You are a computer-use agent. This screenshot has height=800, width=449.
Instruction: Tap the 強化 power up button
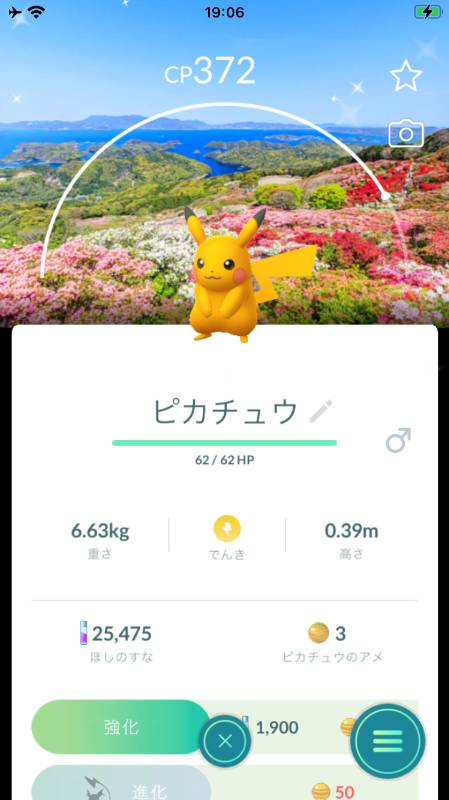121,727
